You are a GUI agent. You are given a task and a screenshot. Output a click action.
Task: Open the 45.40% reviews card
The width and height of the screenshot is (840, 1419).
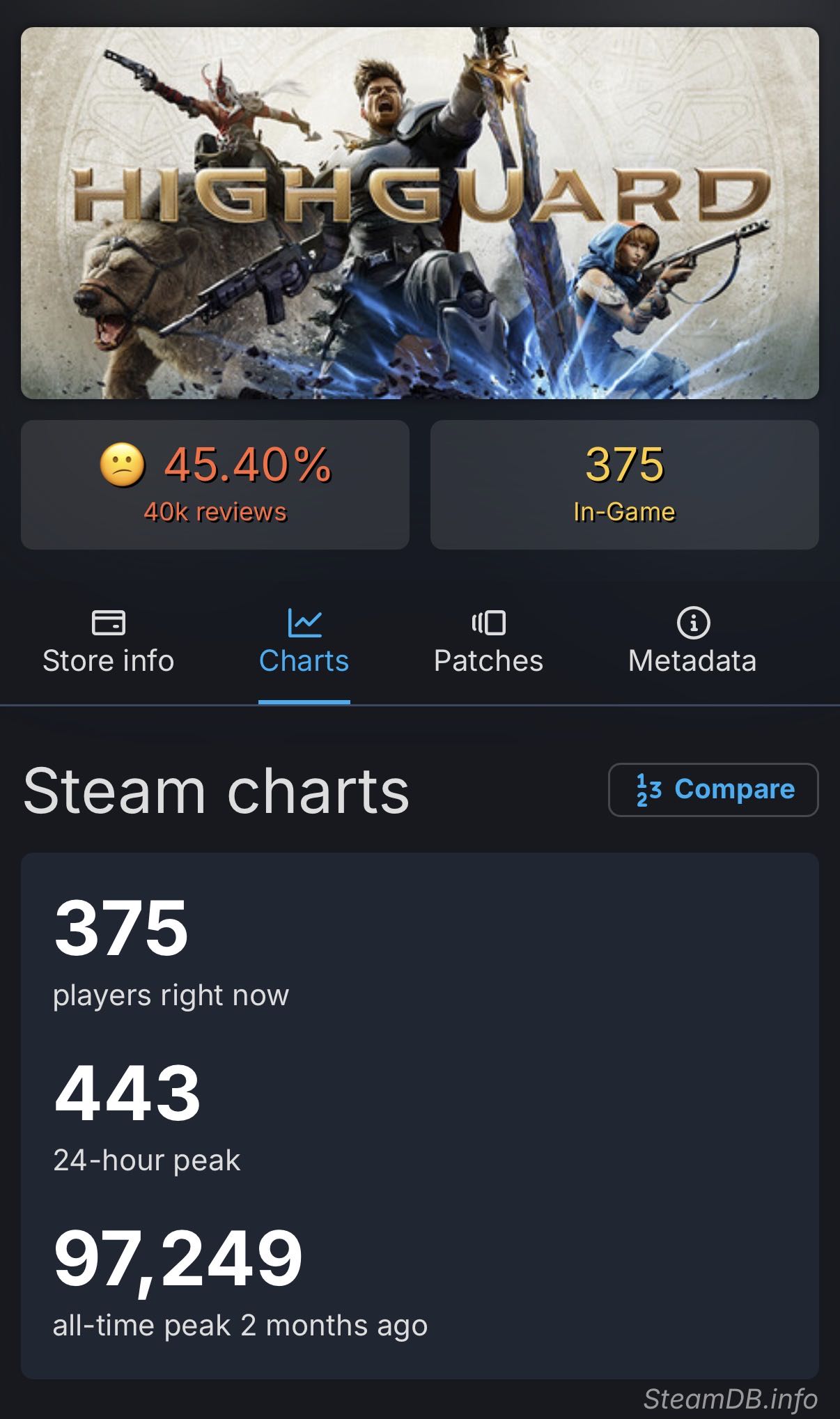click(215, 484)
